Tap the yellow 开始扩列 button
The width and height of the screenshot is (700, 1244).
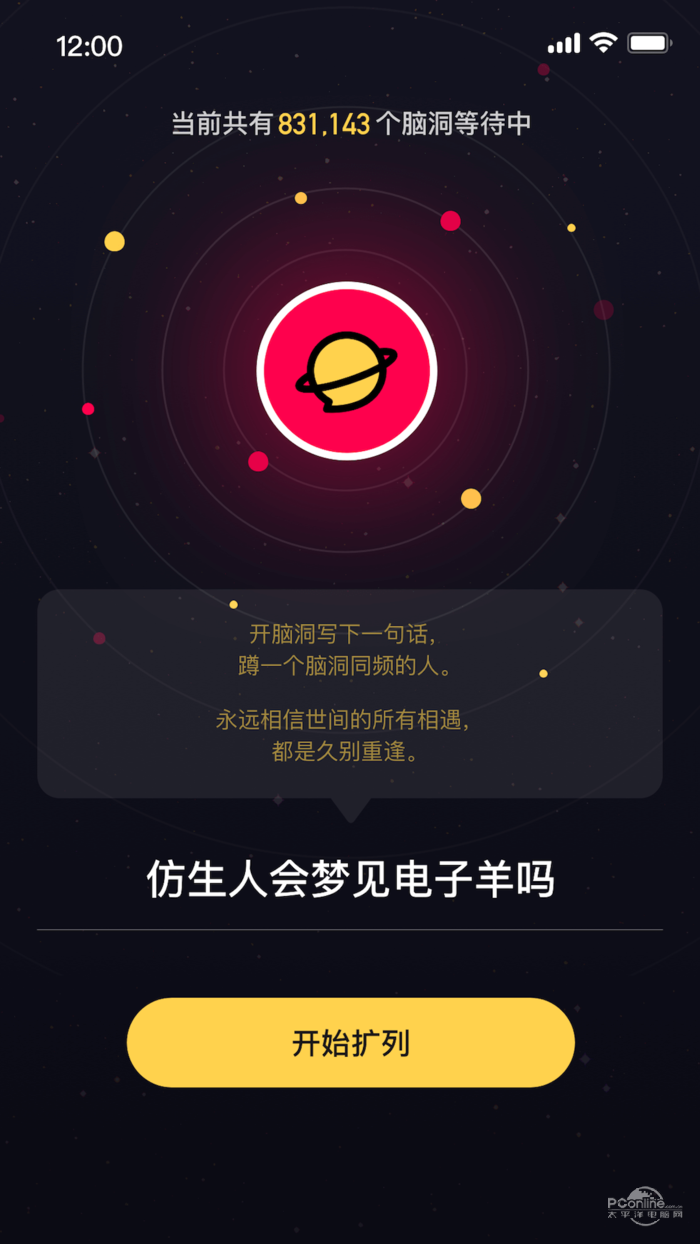click(x=350, y=1042)
